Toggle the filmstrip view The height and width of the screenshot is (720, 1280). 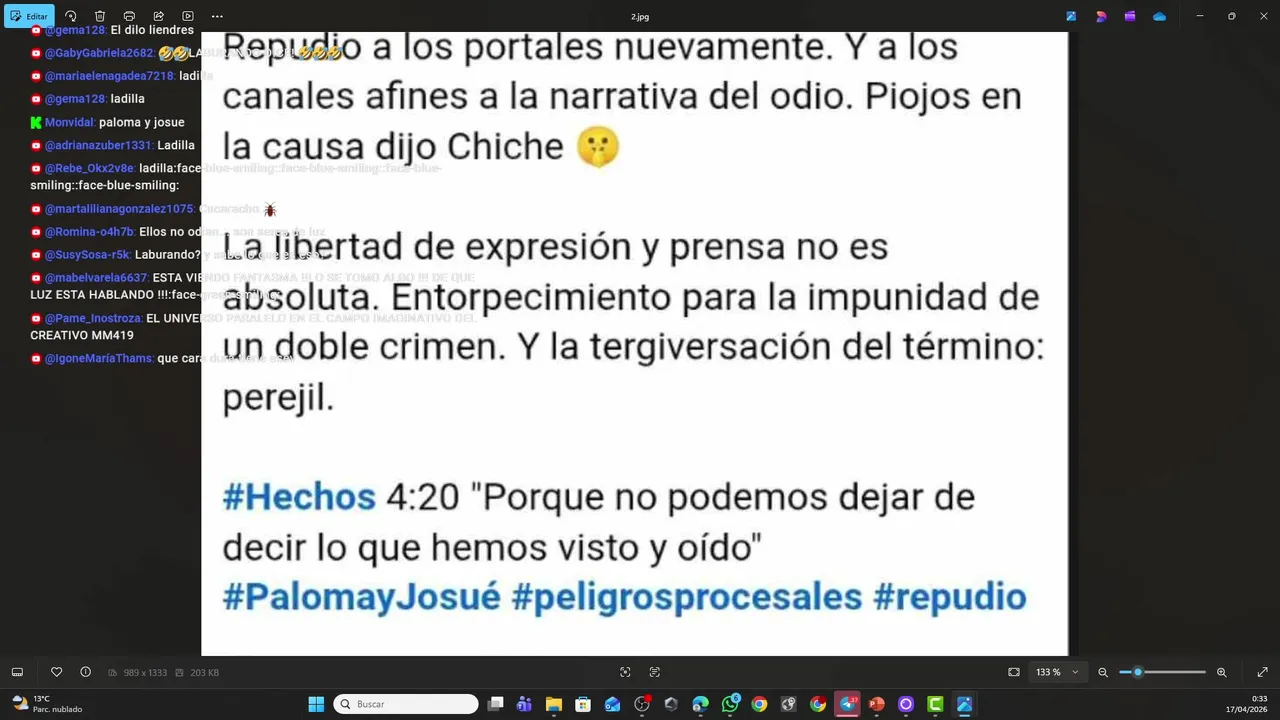[x=17, y=672]
